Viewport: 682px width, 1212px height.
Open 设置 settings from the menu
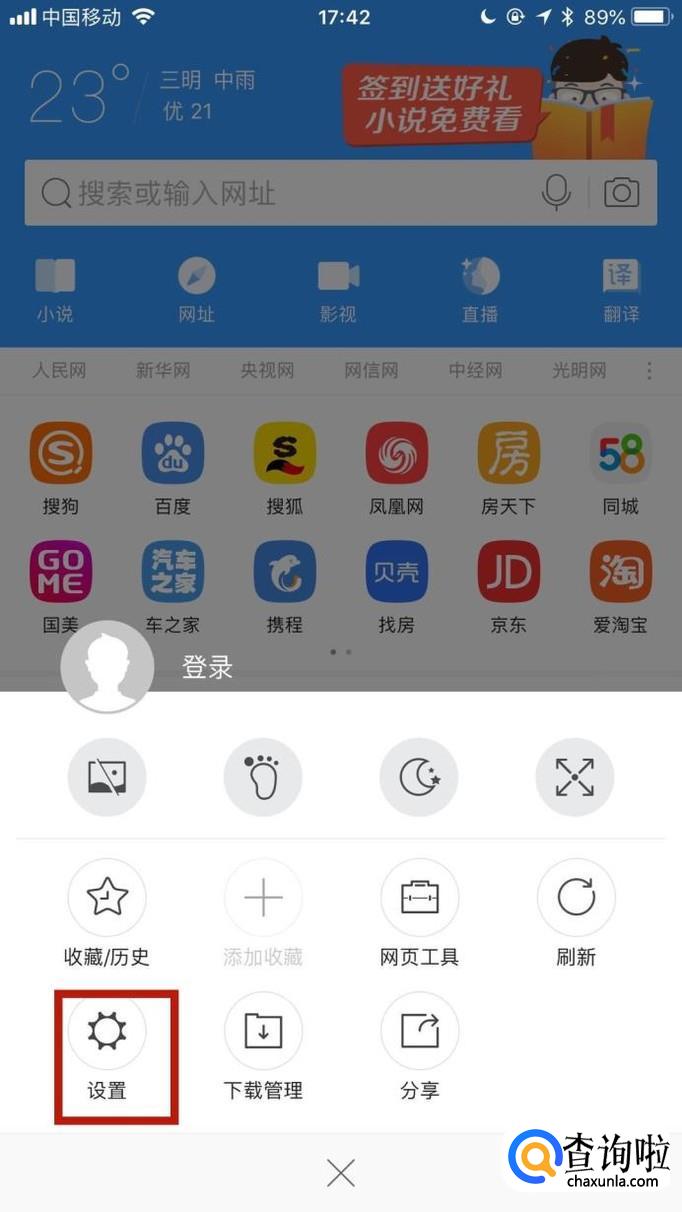(107, 1033)
